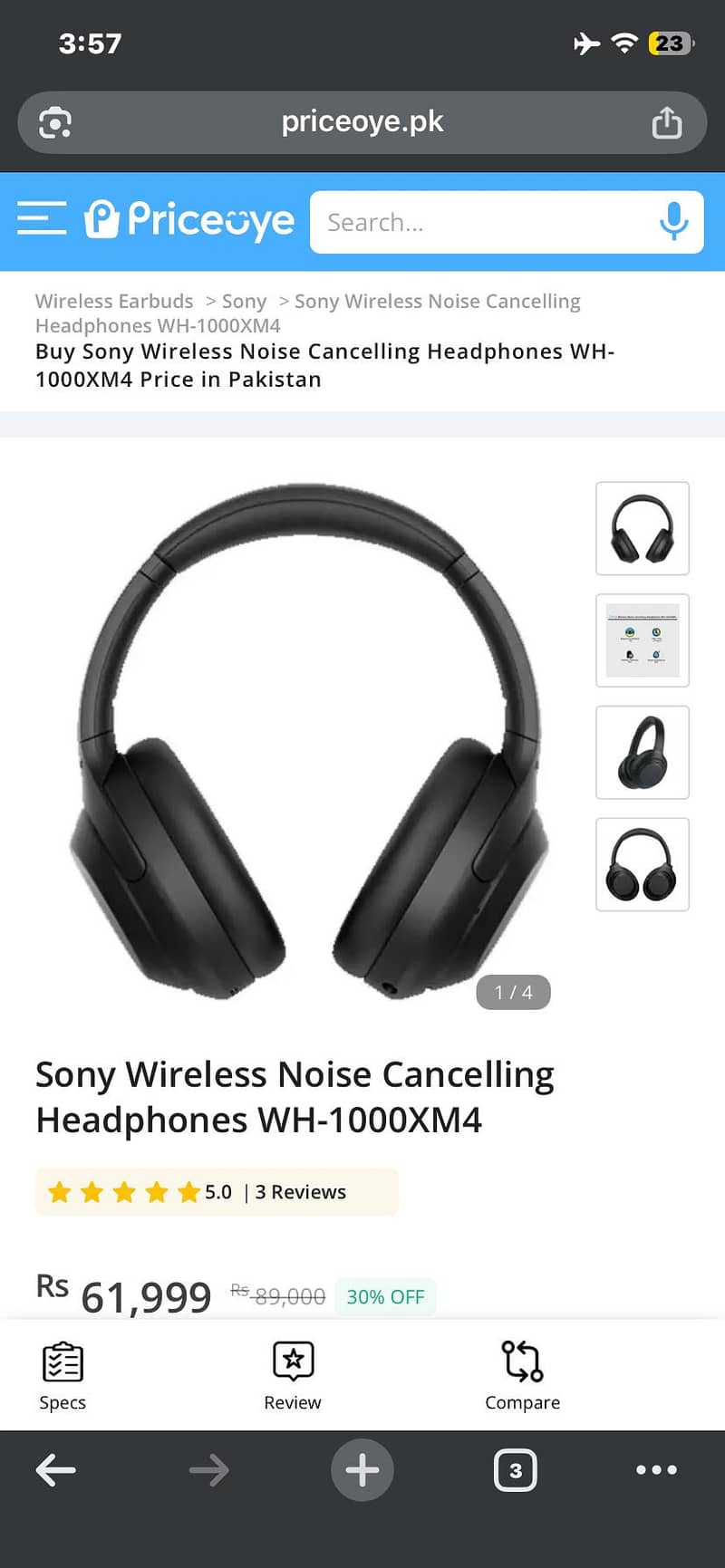The image size is (725, 1568).
Task: Tap the Google Lens camera icon
Action: tap(54, 121)
